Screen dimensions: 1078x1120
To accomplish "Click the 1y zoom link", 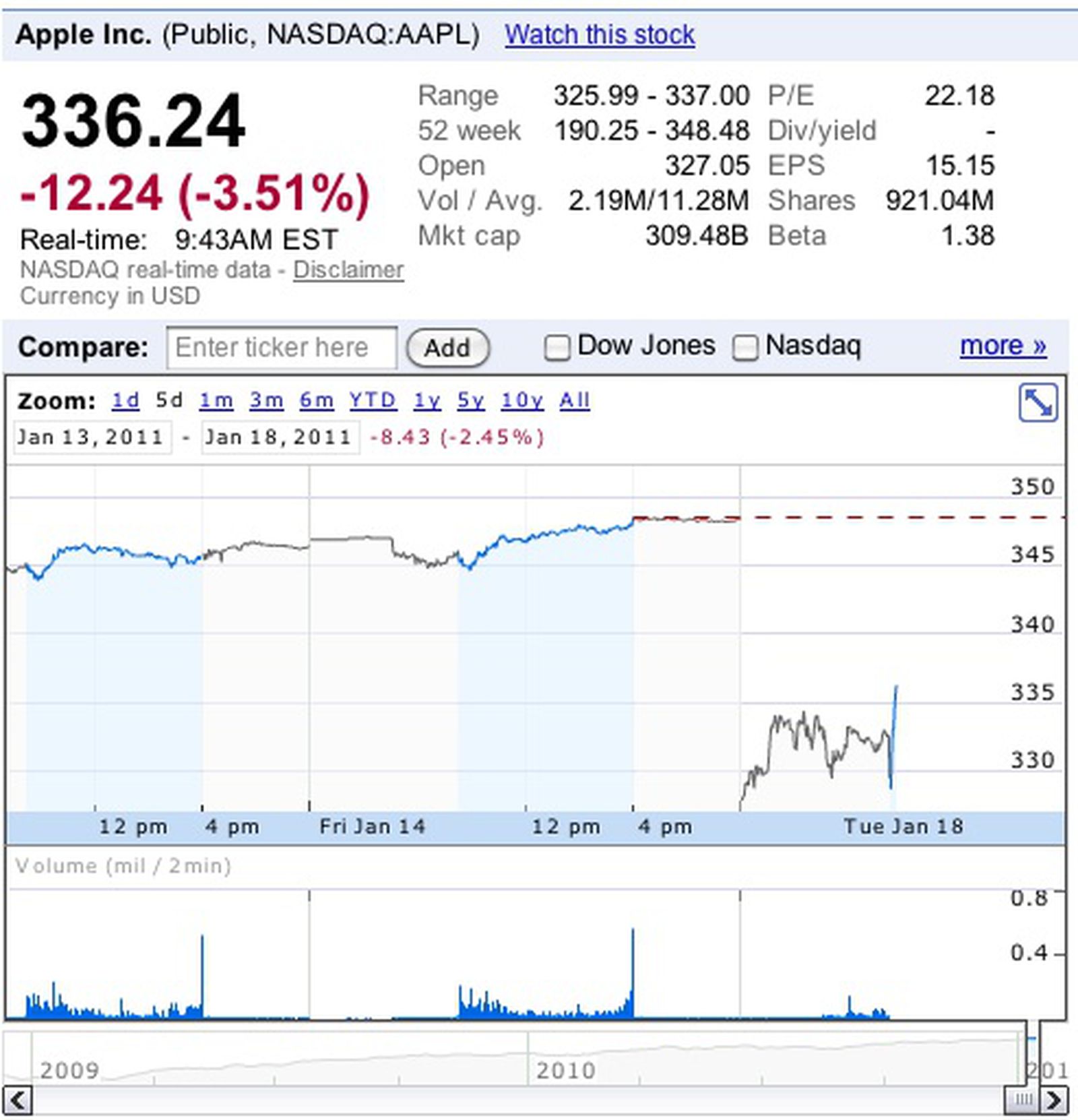I will (429, 400).
